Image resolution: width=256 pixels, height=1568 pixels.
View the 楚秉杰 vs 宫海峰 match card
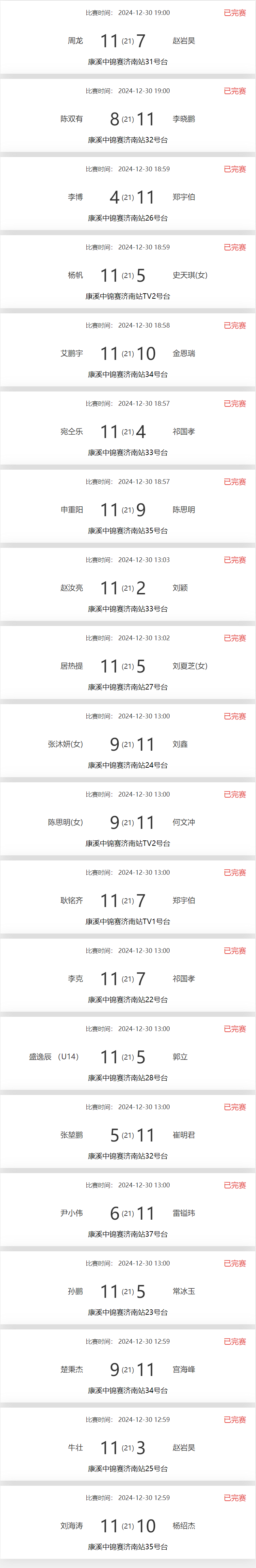(x=128, y=1370)
